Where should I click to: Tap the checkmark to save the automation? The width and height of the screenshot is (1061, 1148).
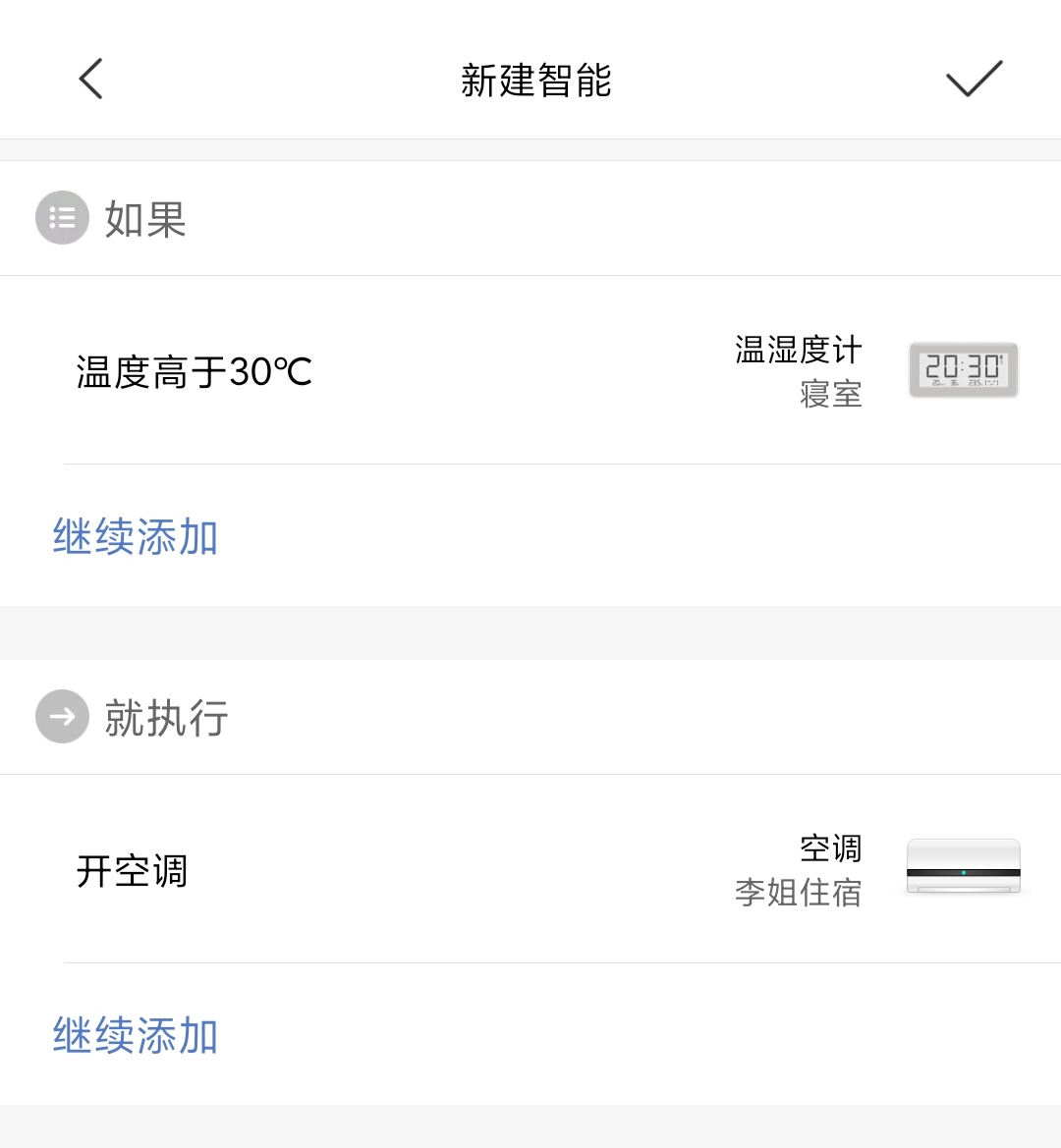973,79
